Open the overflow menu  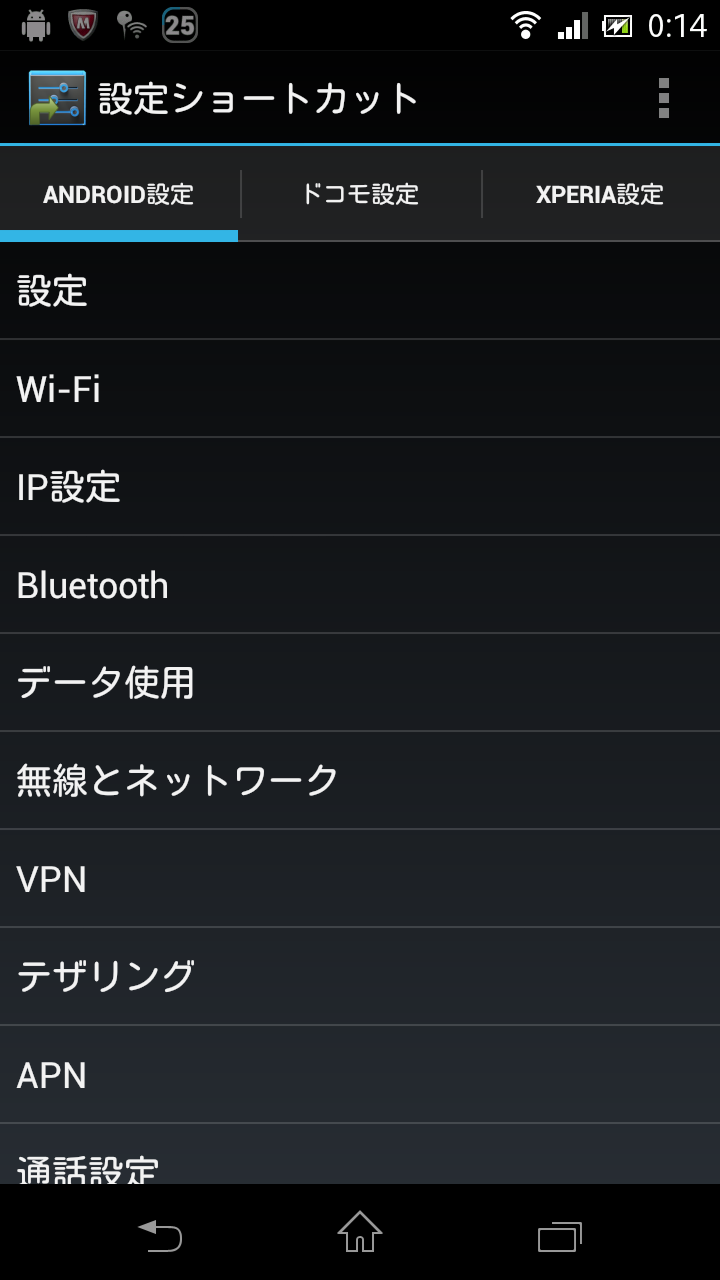663,98
